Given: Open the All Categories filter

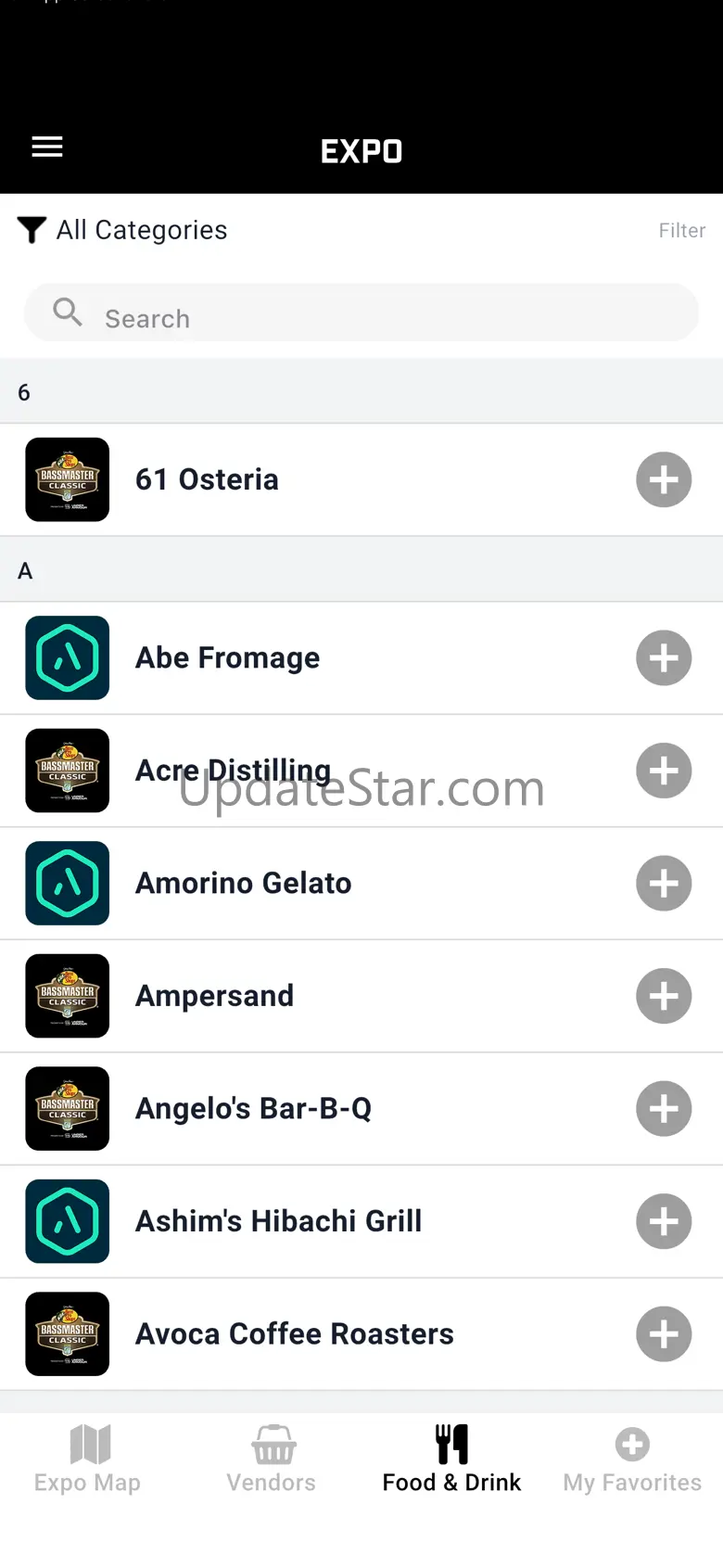Looking at the screenshot, I should [x=122, y=230].
